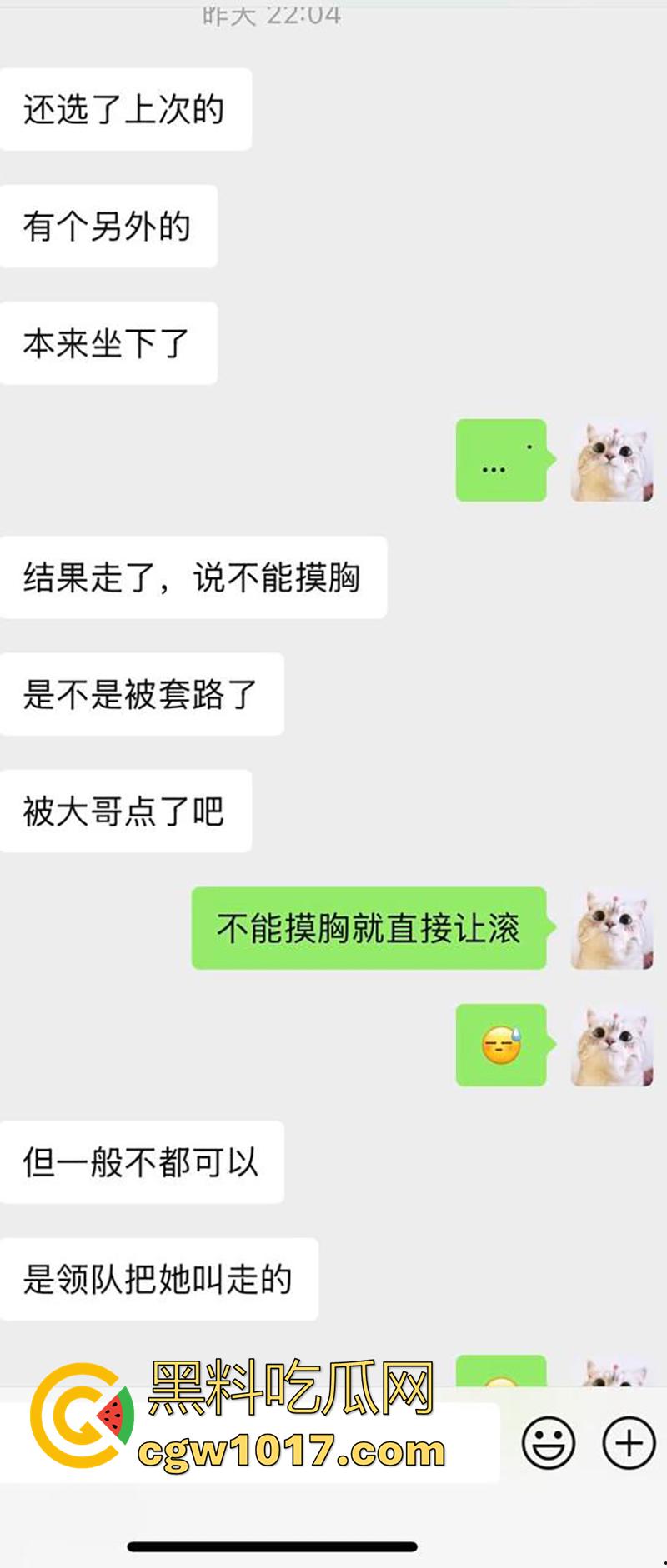The height and width of the screenshot is (1568, 667).
Task: Select the bubble '有个另外的'
Action: pyautogui.click(x=109, y=225)
